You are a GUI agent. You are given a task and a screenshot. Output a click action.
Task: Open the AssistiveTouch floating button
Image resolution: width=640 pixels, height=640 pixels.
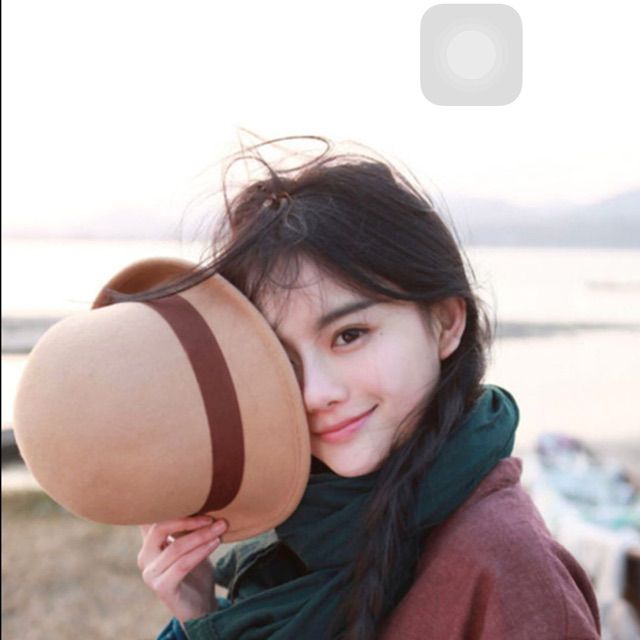[x=471, y=55]
